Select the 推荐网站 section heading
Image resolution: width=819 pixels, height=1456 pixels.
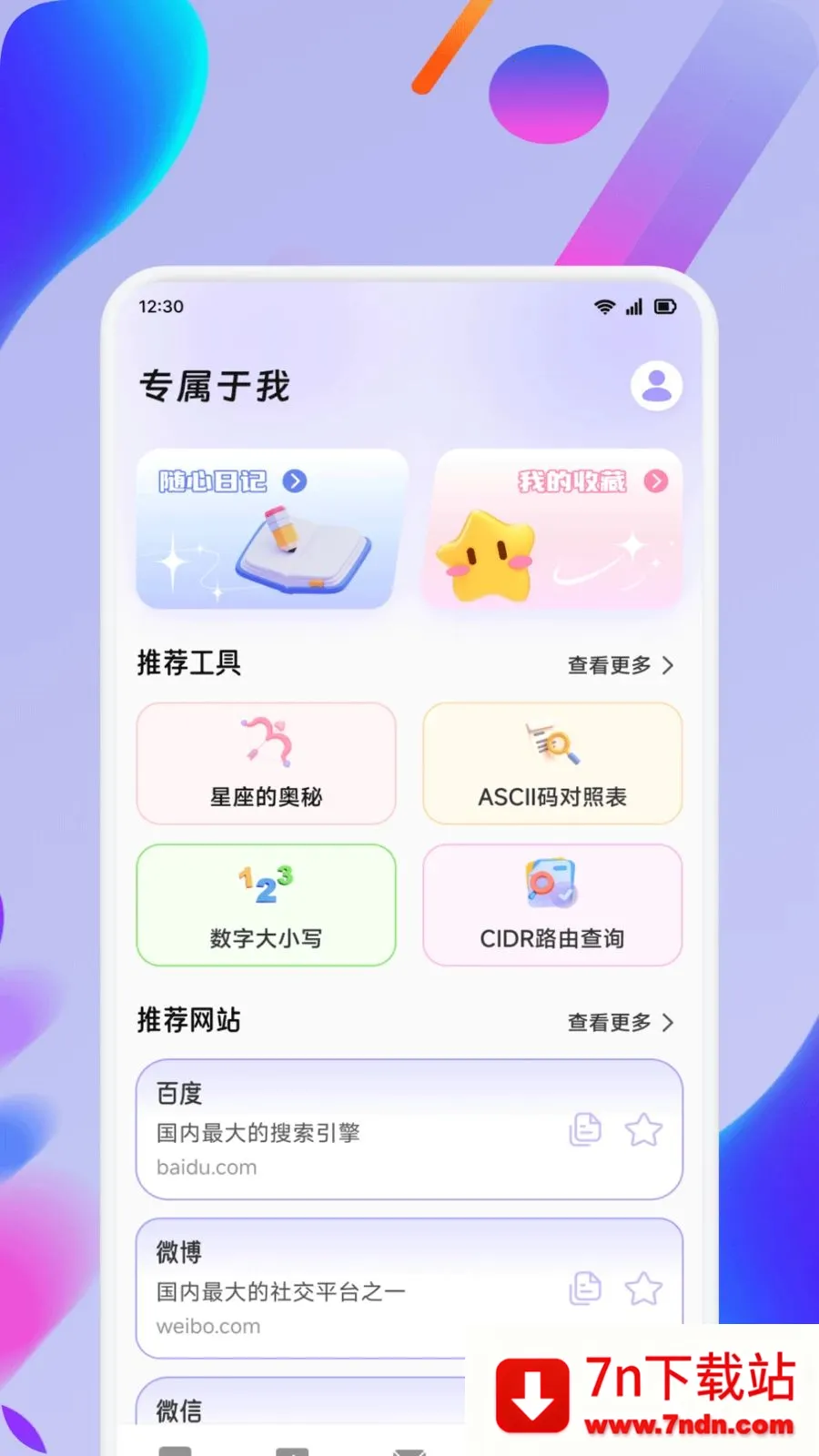187,1020
